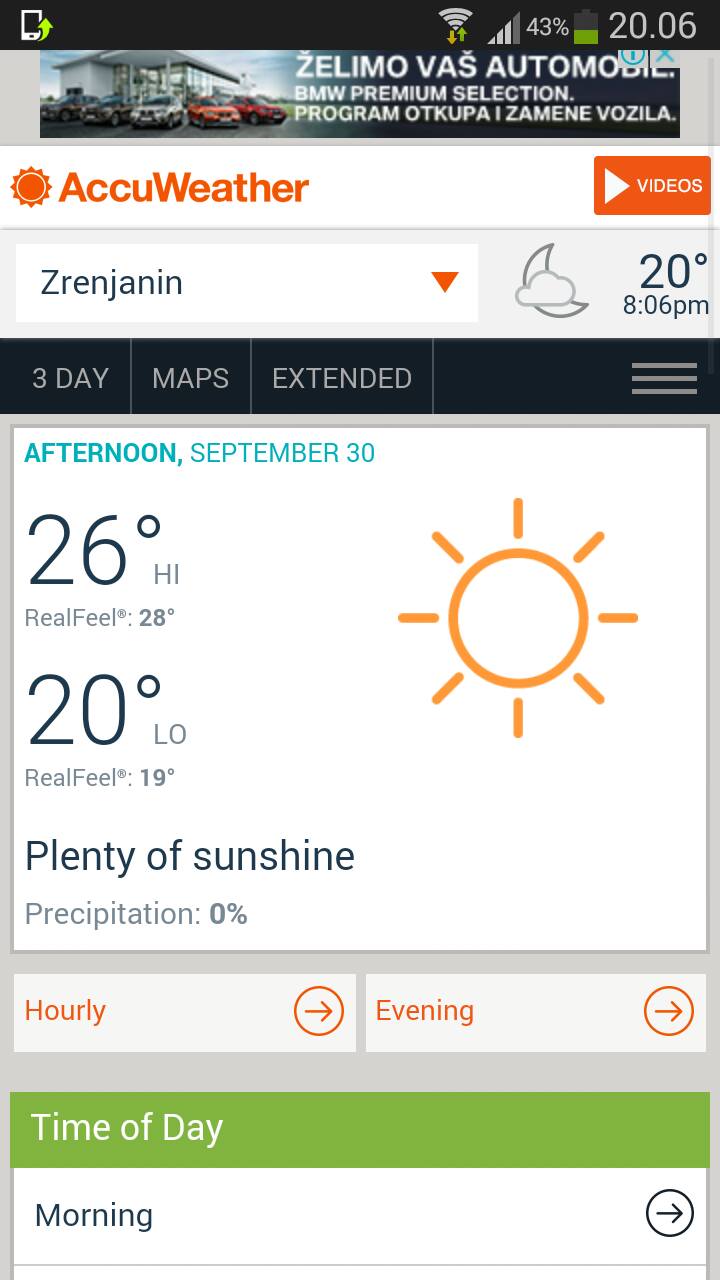Image resolution: width=720 pixels, height=1280 pixels.
Task: Tap the AccuWeather logo to go home
Action: coord(160,187)
